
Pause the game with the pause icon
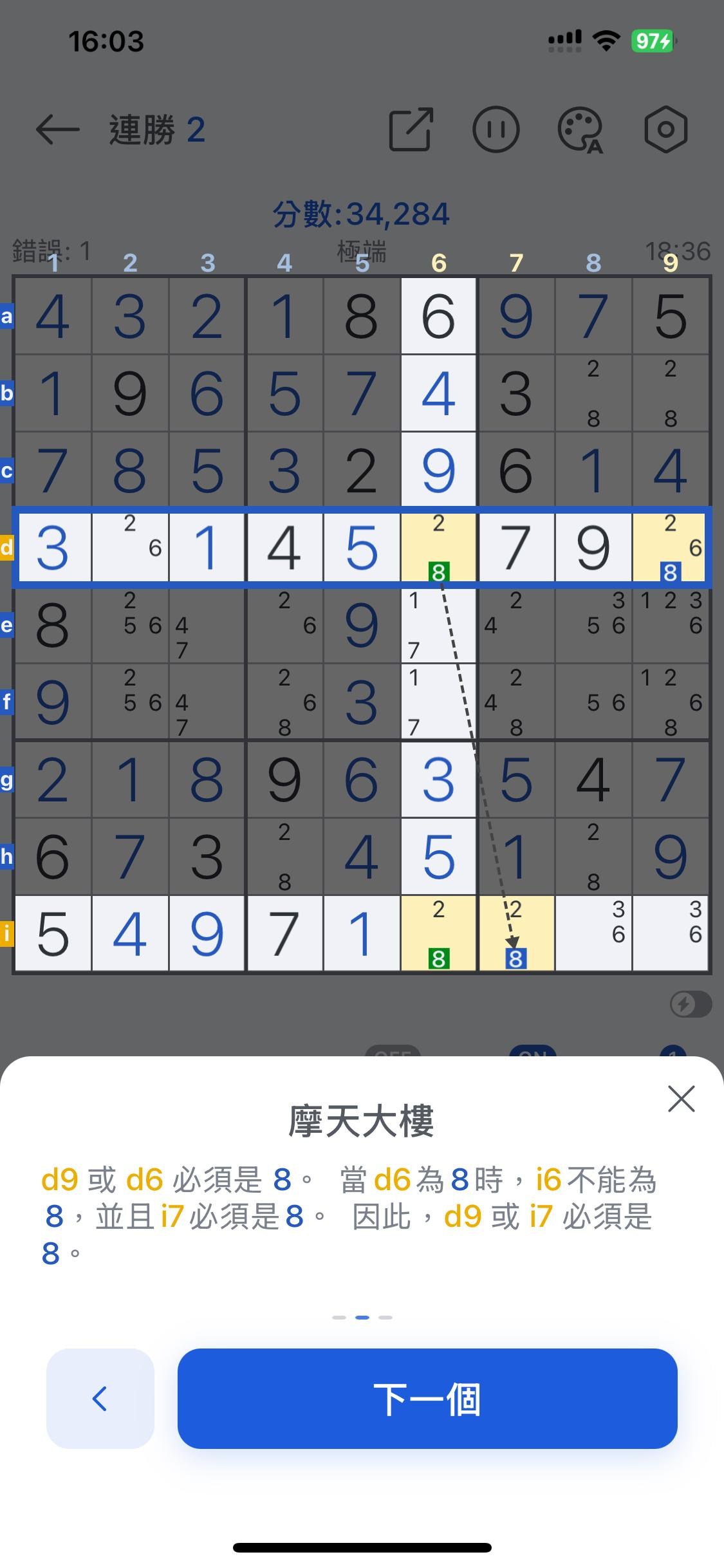(x=497, y=129)
